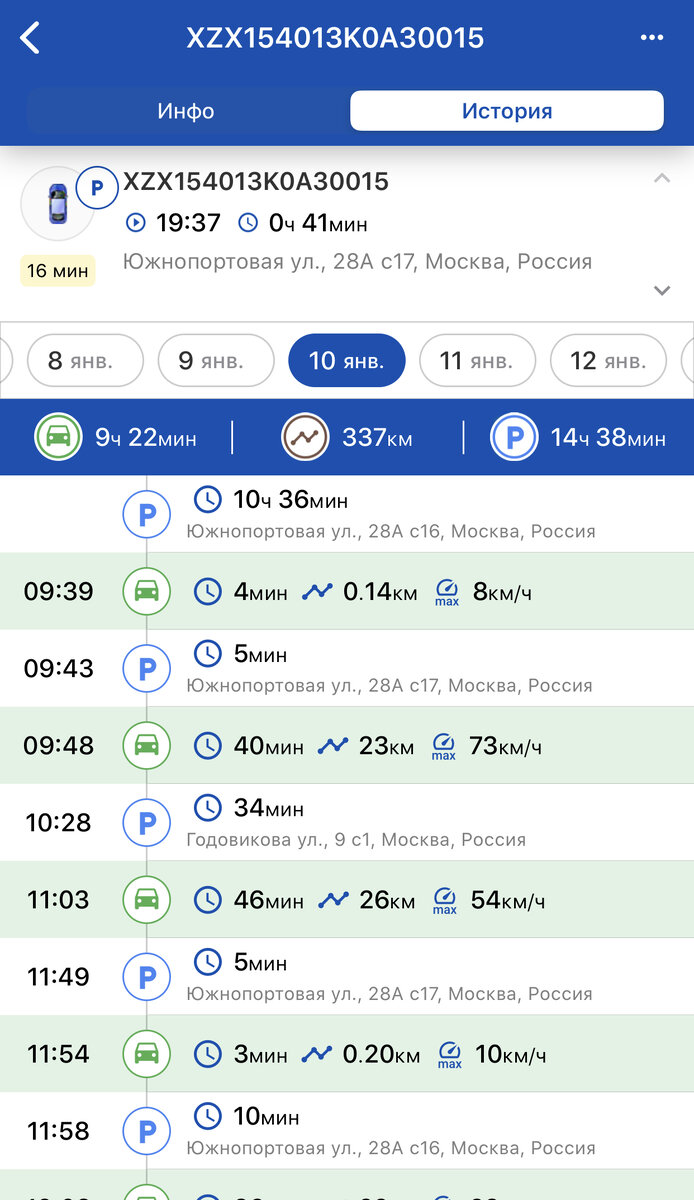Collapse the vehicle card with the up chevron
This screenshot has height=1200, width=694.
tap(661, 179)
